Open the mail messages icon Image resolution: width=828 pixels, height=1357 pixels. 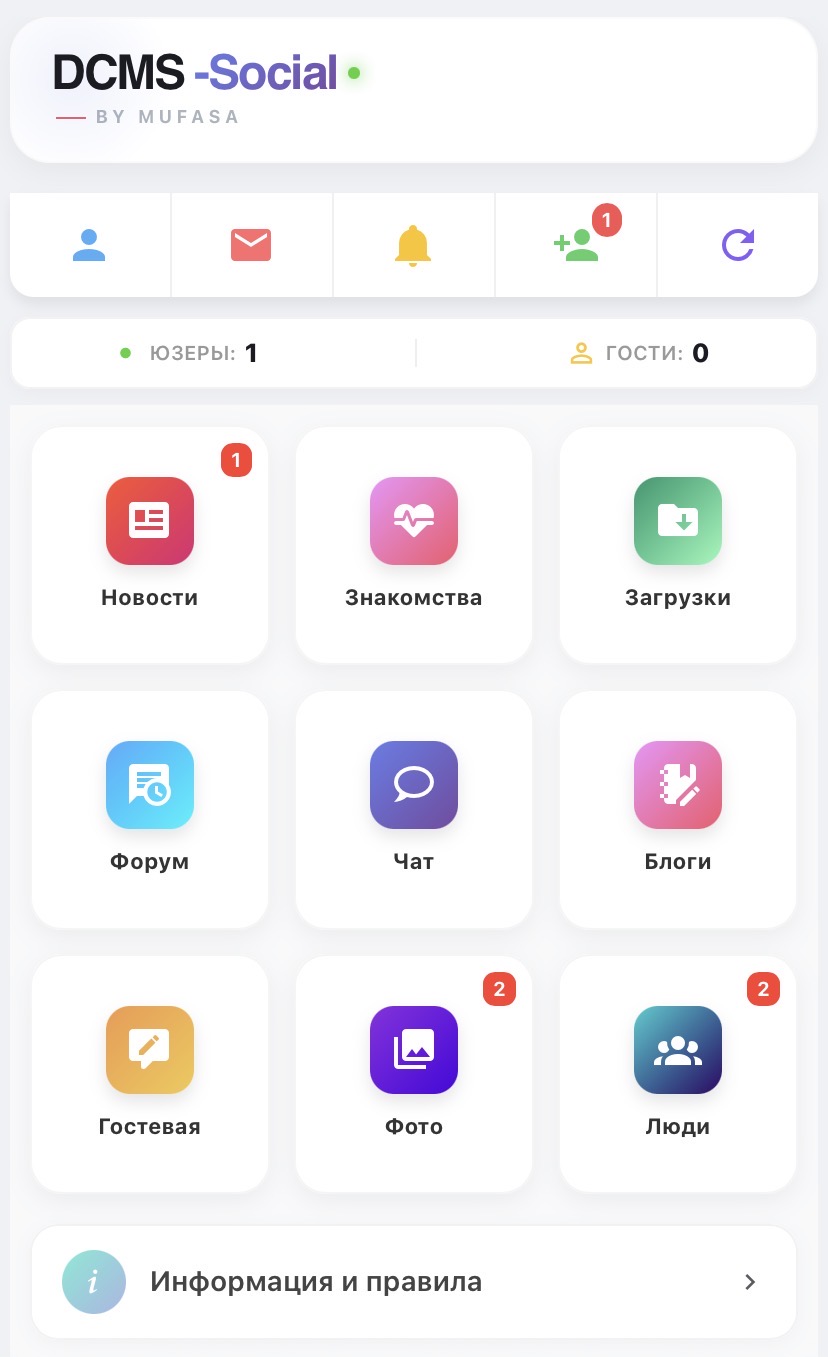pos(251,245)
